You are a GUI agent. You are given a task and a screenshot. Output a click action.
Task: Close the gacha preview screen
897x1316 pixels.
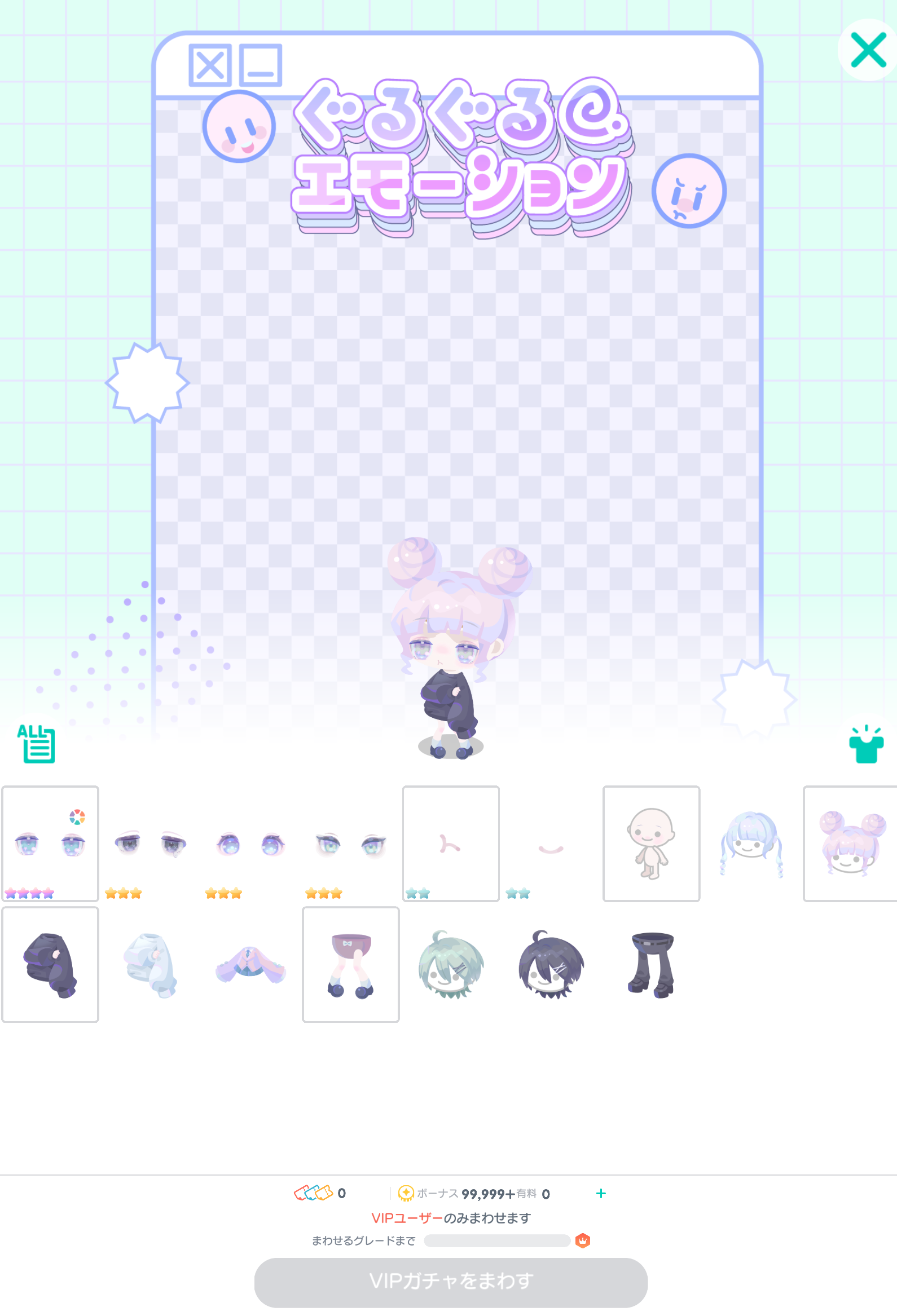(x=868, y=50)
